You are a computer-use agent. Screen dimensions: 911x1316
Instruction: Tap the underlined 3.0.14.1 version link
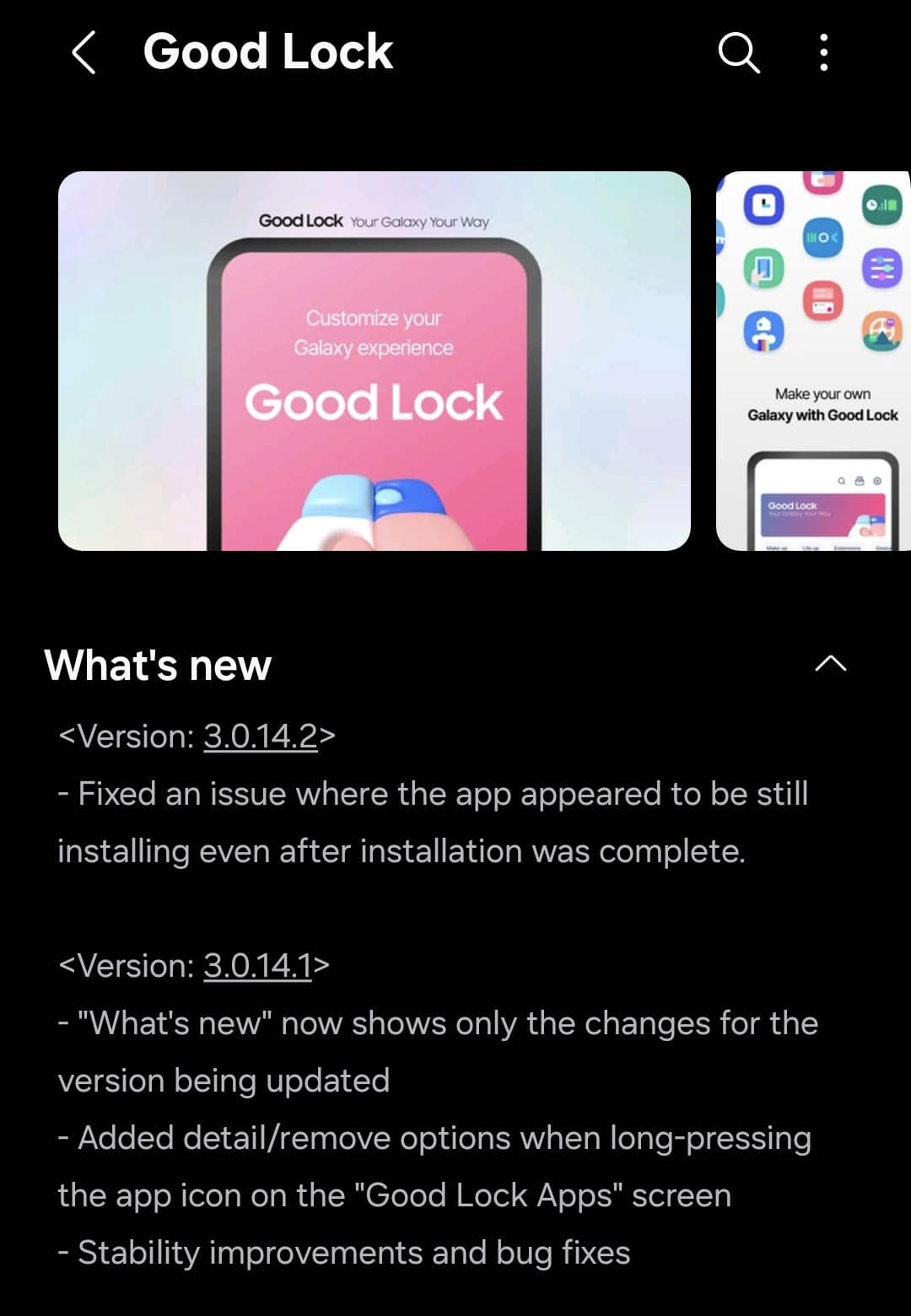click(x=257, y=966)
